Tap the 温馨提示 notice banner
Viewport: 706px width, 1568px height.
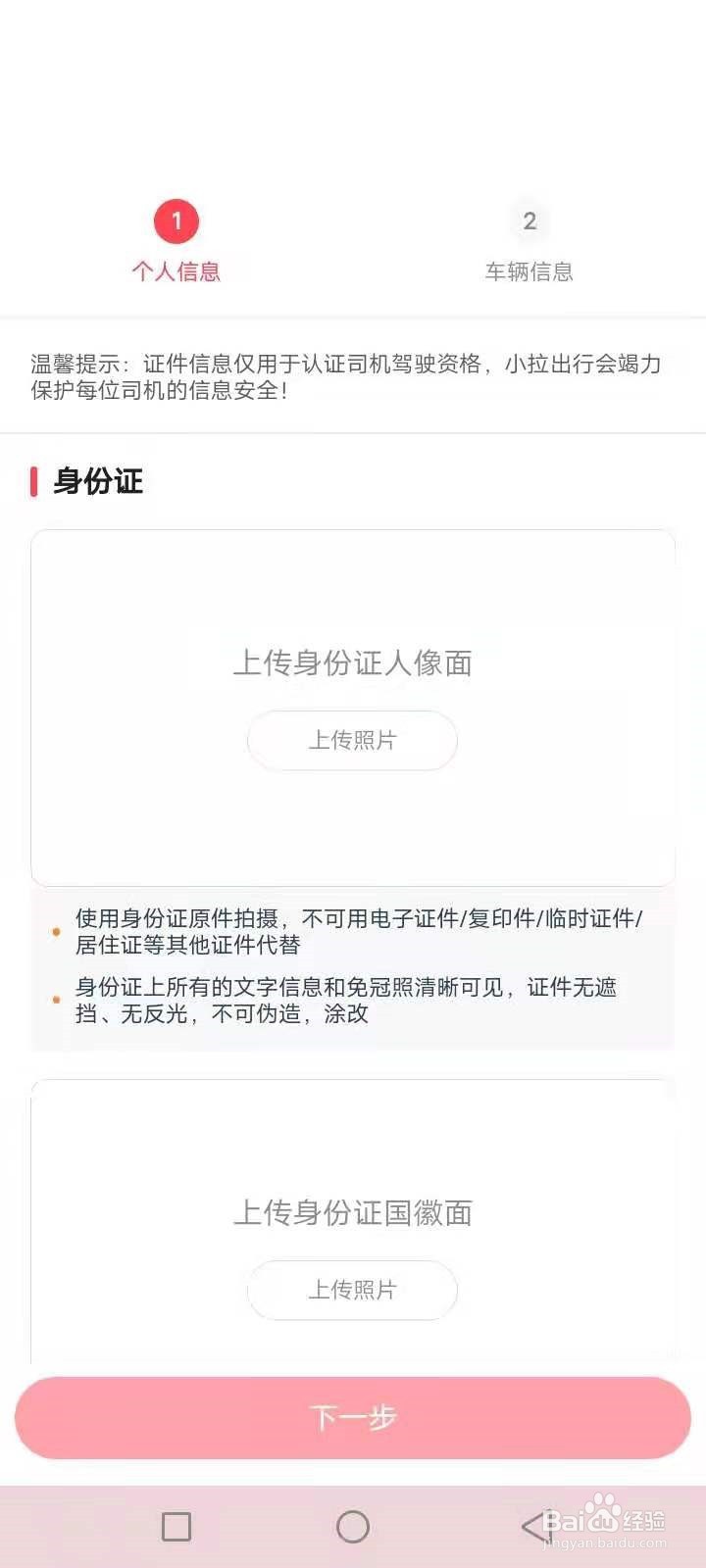[x=353, y=379]
